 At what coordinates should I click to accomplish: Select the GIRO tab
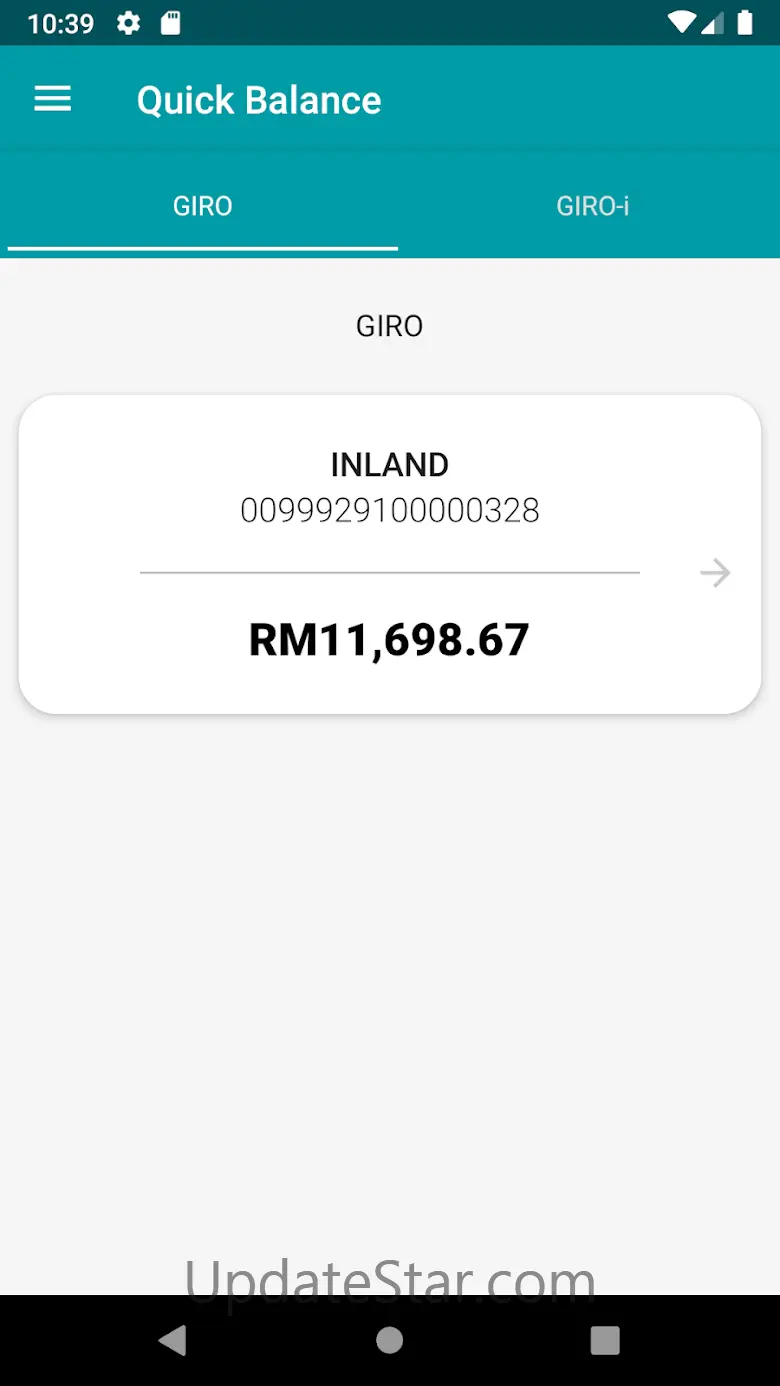click(x=202, y=206)
